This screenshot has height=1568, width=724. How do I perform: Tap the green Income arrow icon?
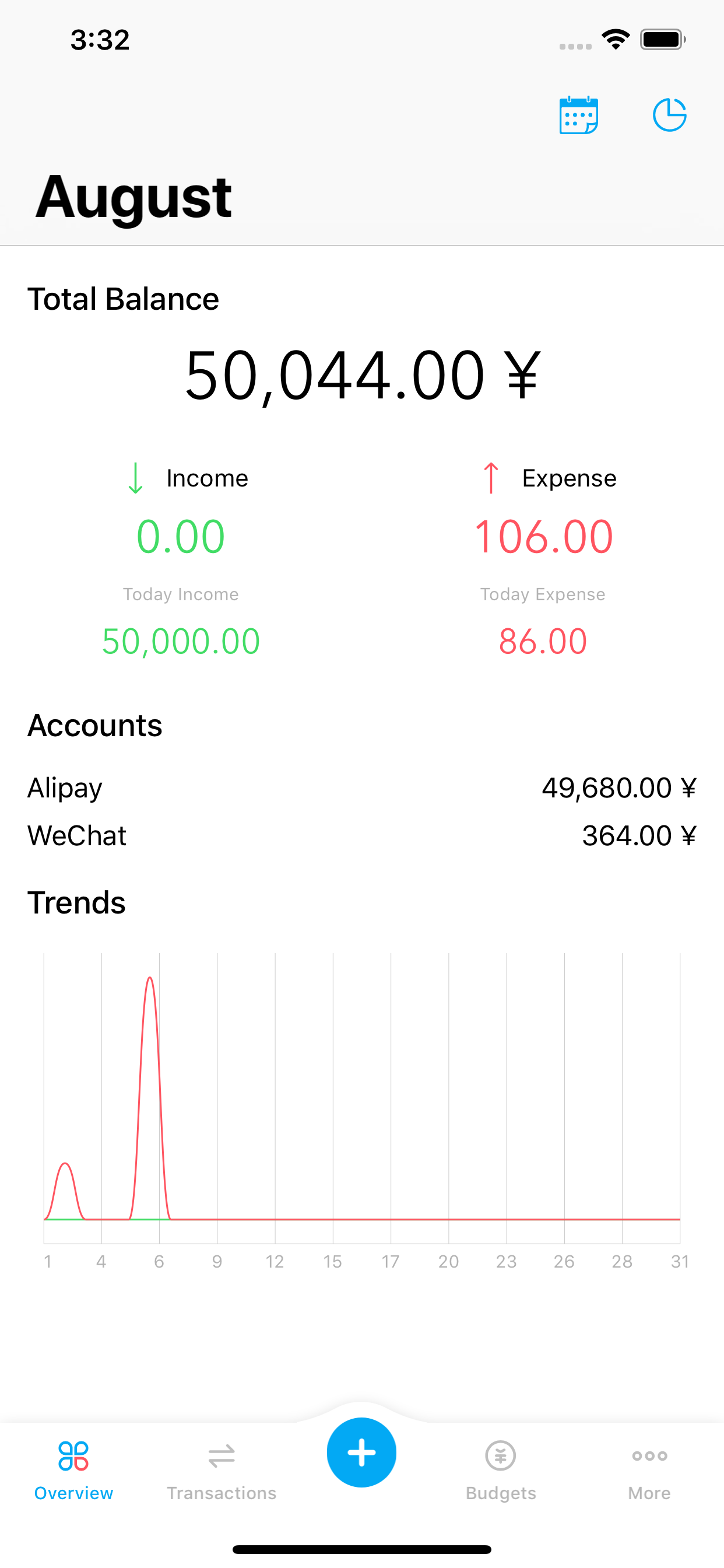tap(135, 478)
